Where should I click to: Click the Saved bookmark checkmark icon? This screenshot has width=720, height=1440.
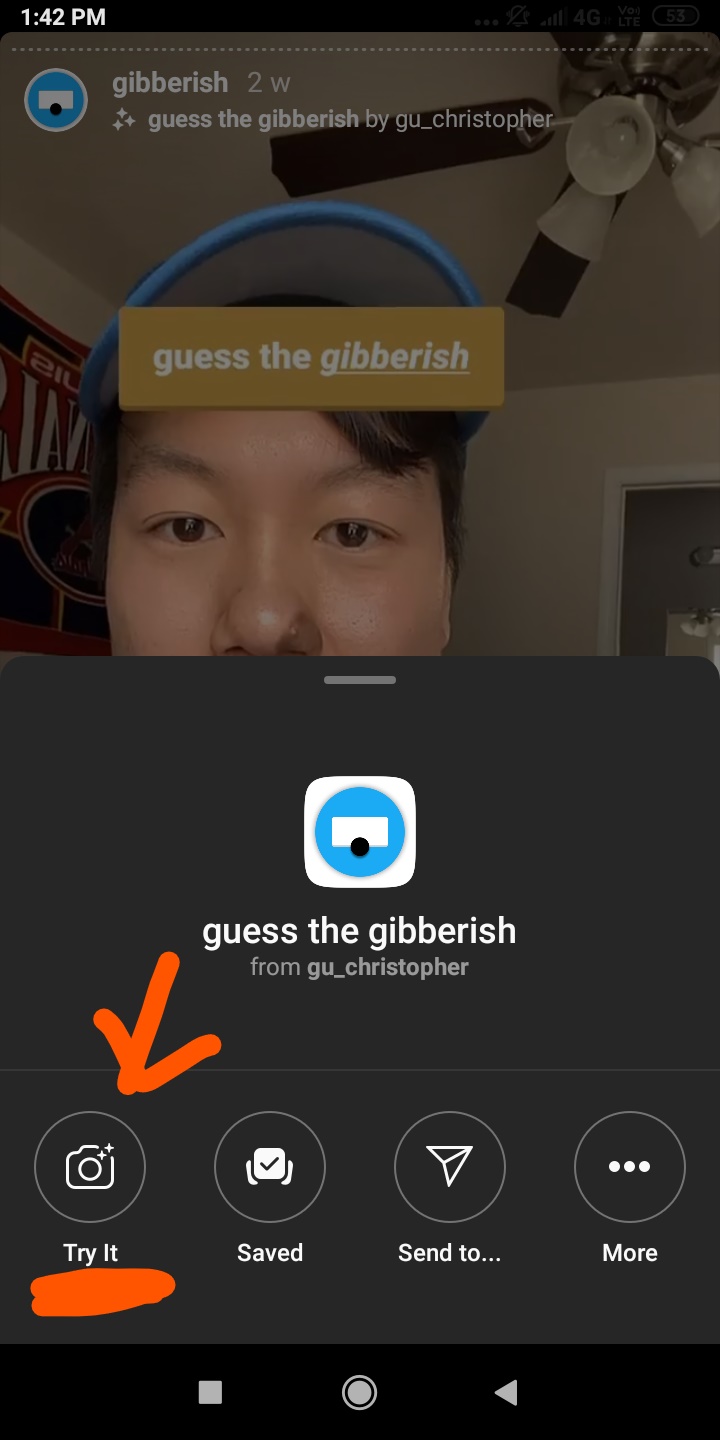click(x=269, y=1167)
